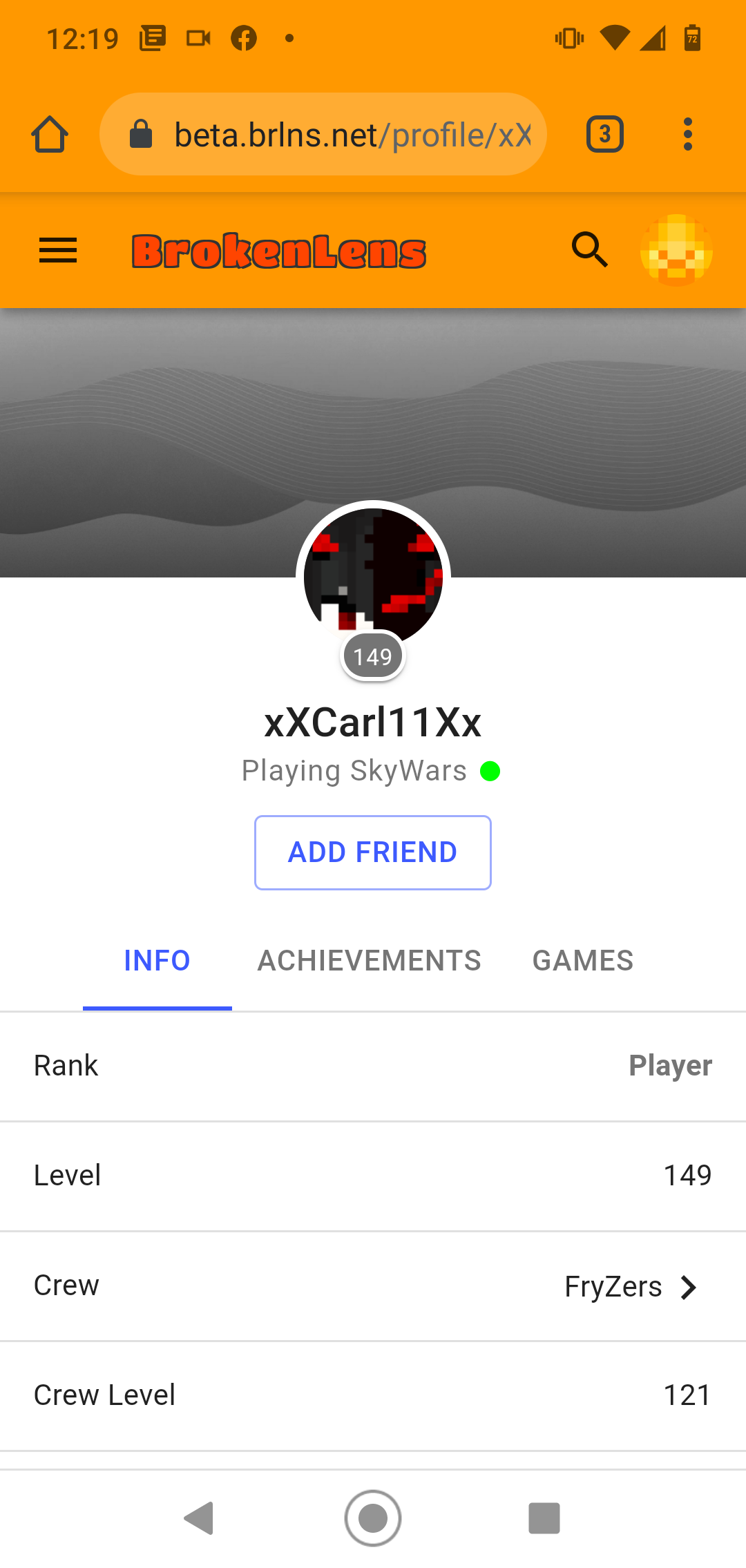Open the browser overflow menu
Image resolution: width=746 pixels, height=1568 pixels.
[x=687, y=134]
